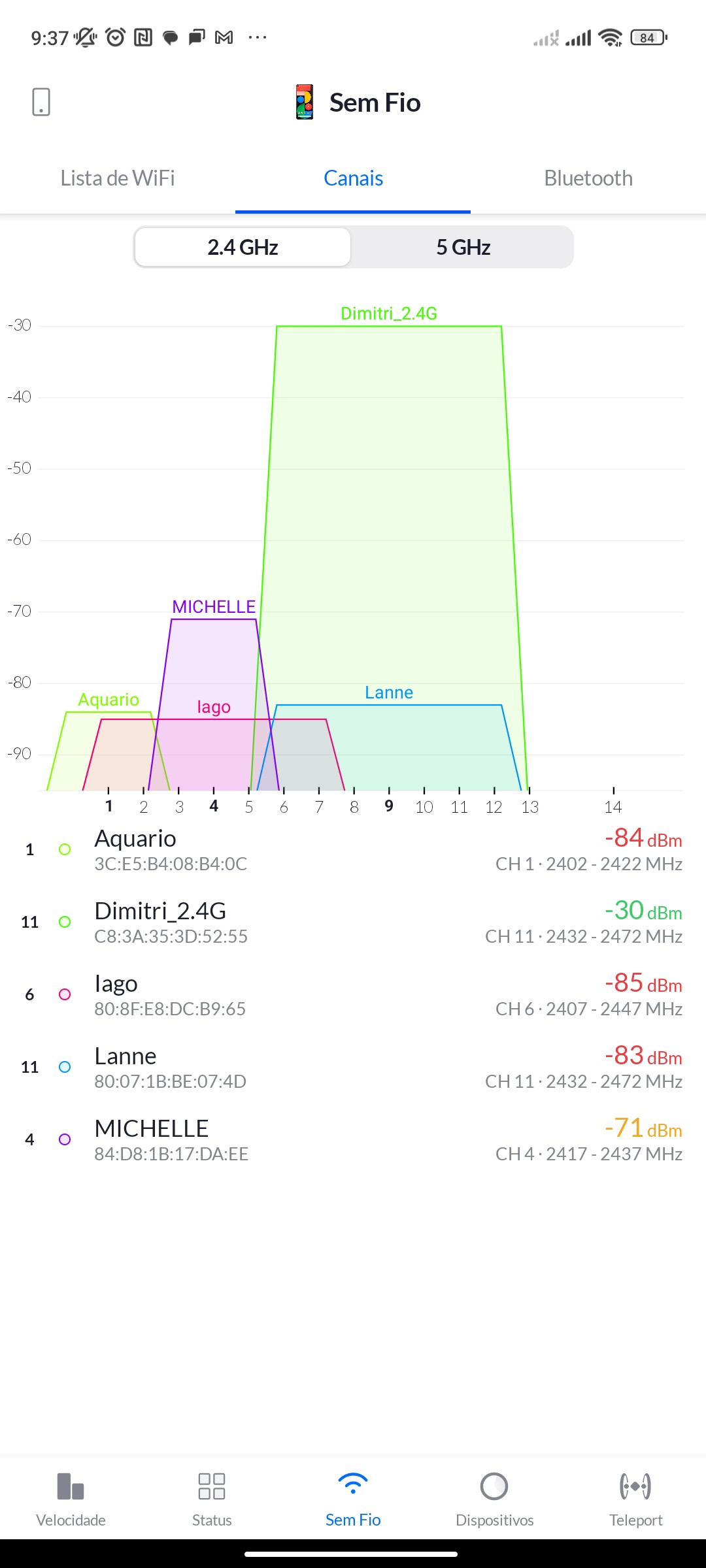This screenshot has width=706, height=1568.
Task: Select the 5 GHz band
Action: pyautogui.click(x=463, y=248)
